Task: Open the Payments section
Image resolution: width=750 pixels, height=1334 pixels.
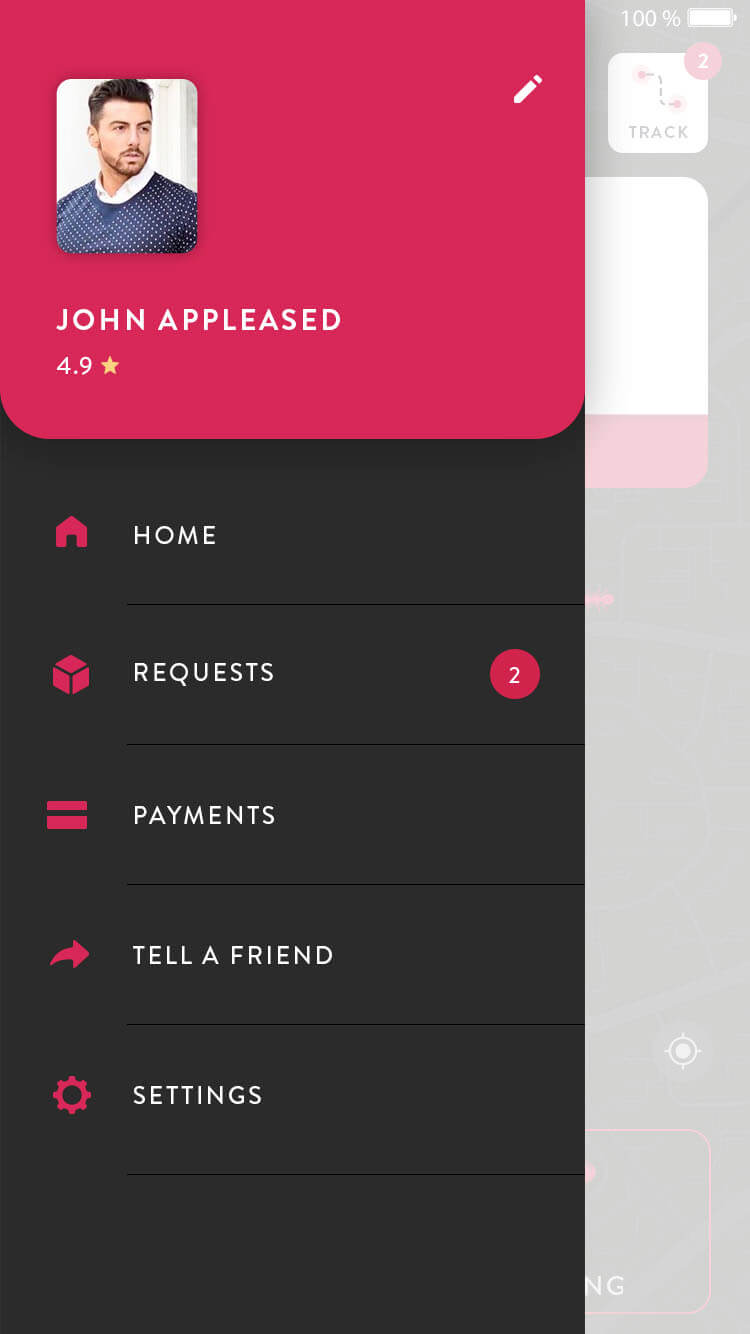Action: point(204,815)
